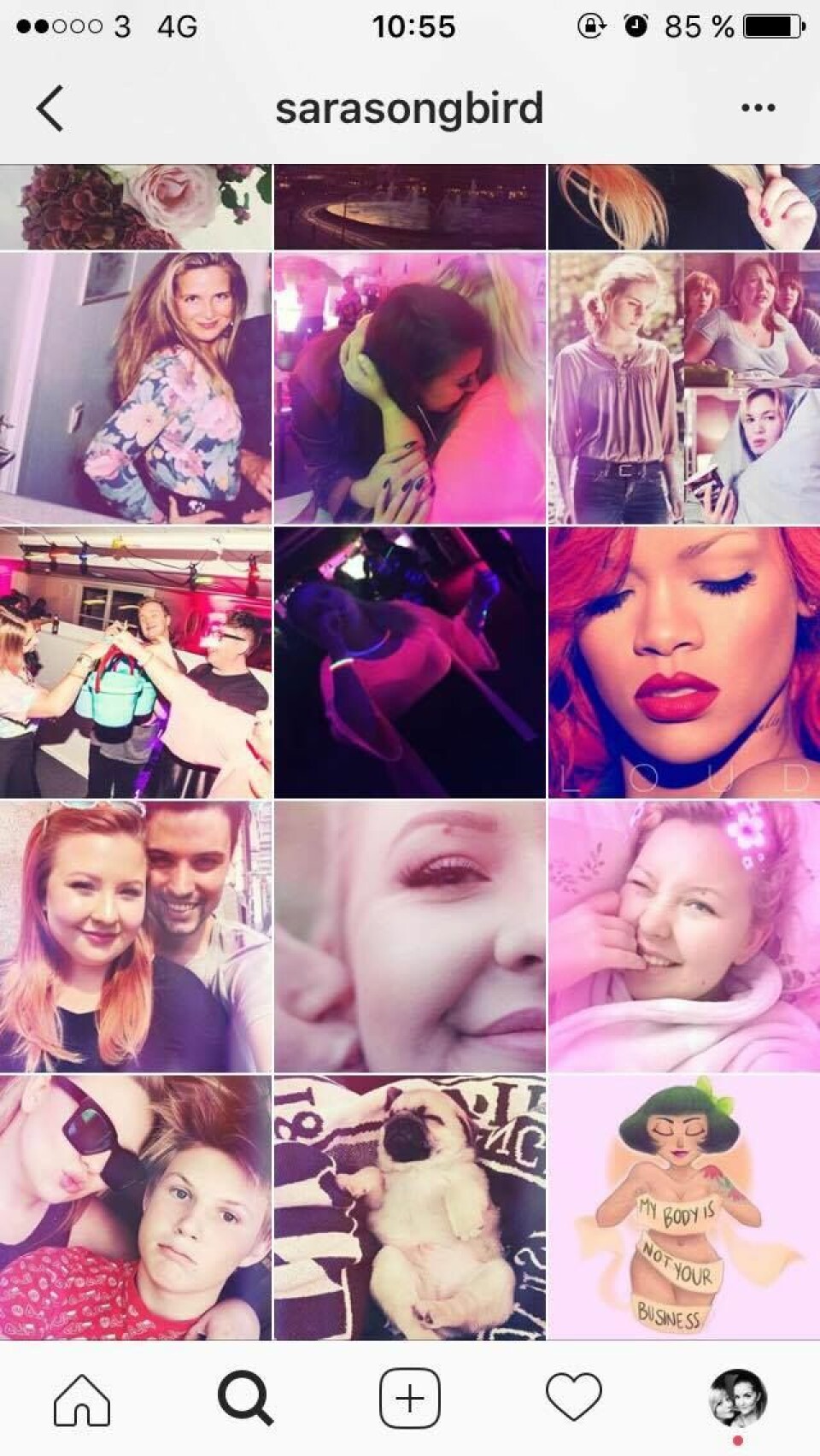Open the three-picture collage post
Viewport: 820px width, 1456px height.
pyautogui.click(x=684, y=388)
